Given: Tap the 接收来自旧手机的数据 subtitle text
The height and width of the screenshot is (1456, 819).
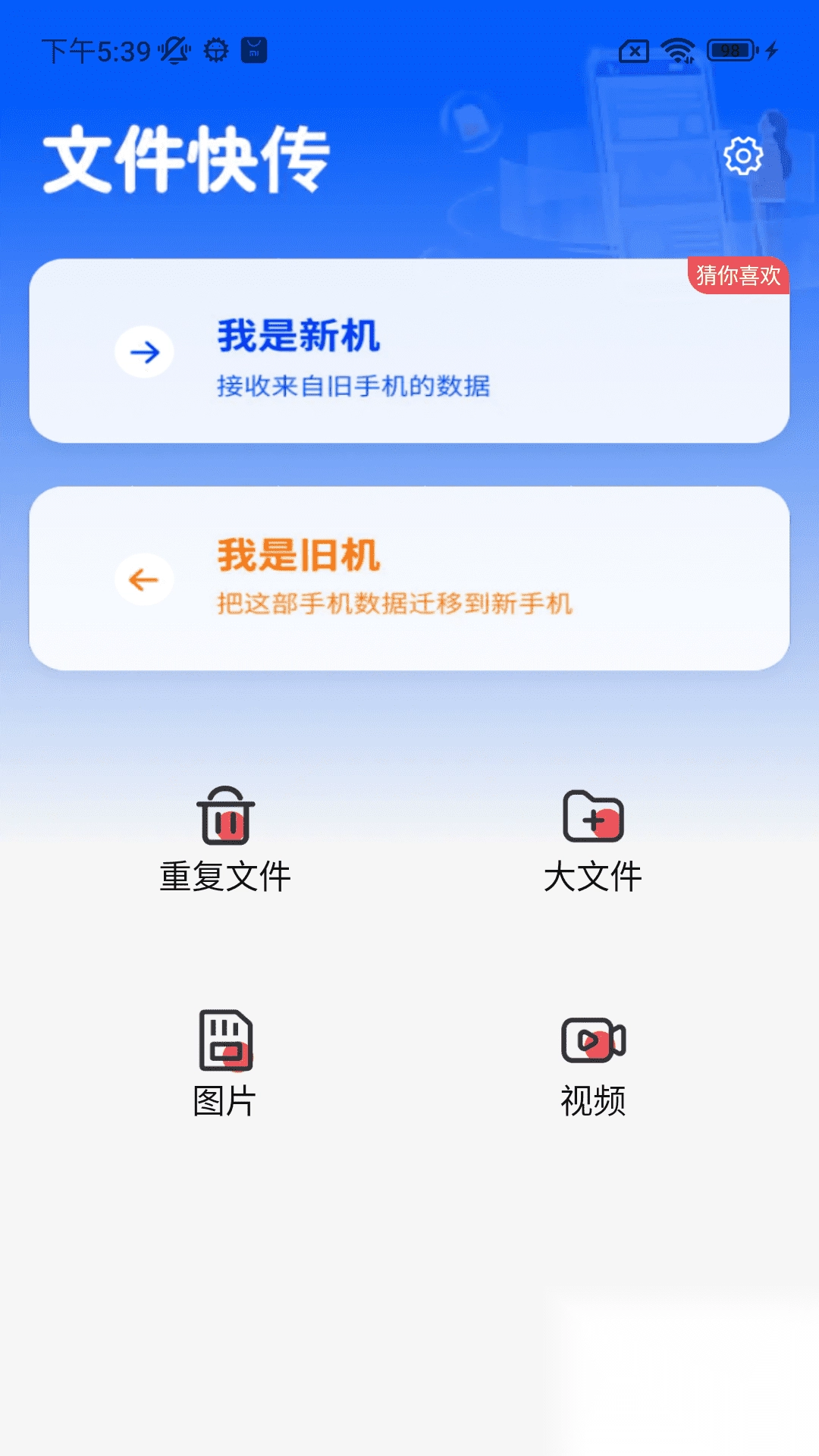Looking at the screenshot, I should [x=356, y=385].
